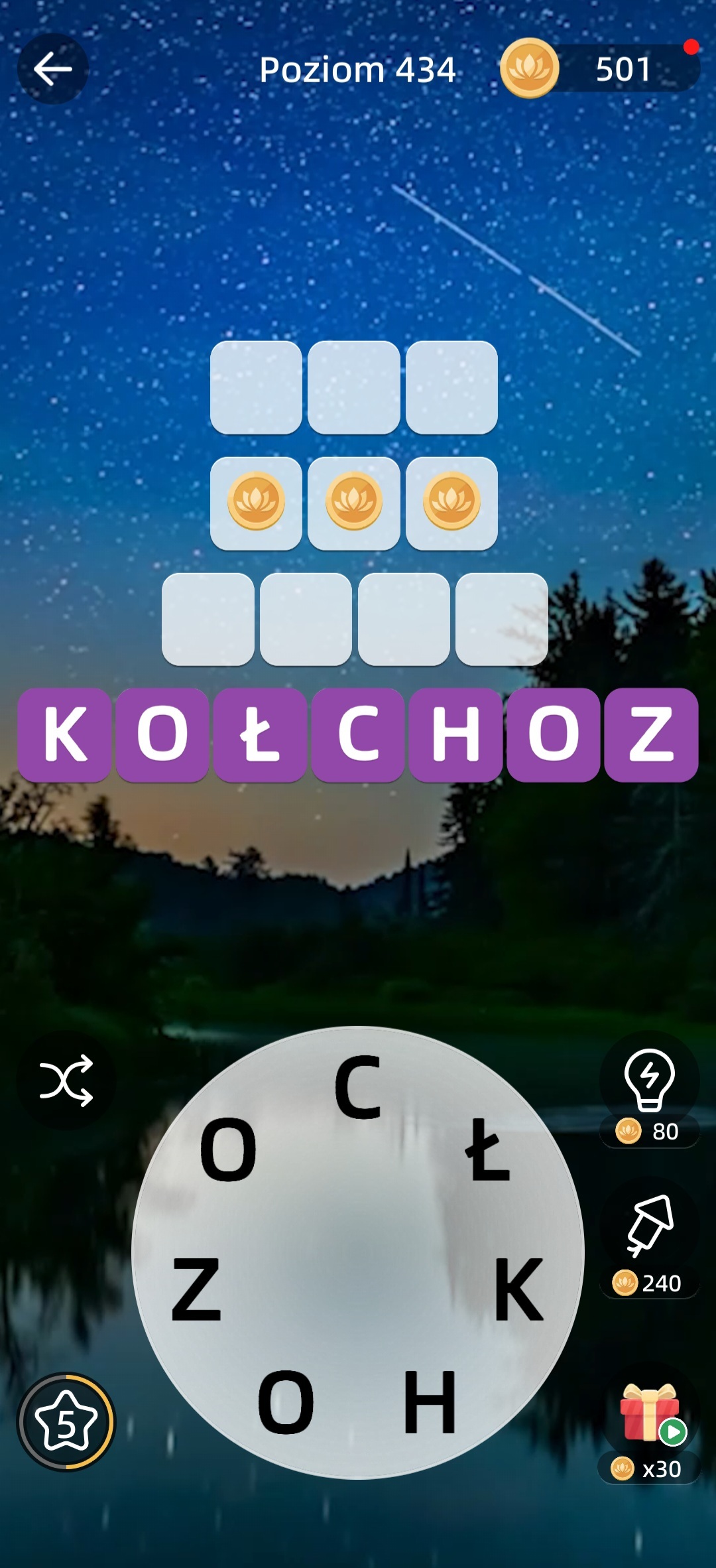Image resolution: width=716 pixels, height=1568 pixels.
Task: Go back with the arrow button
Action: 53,69
